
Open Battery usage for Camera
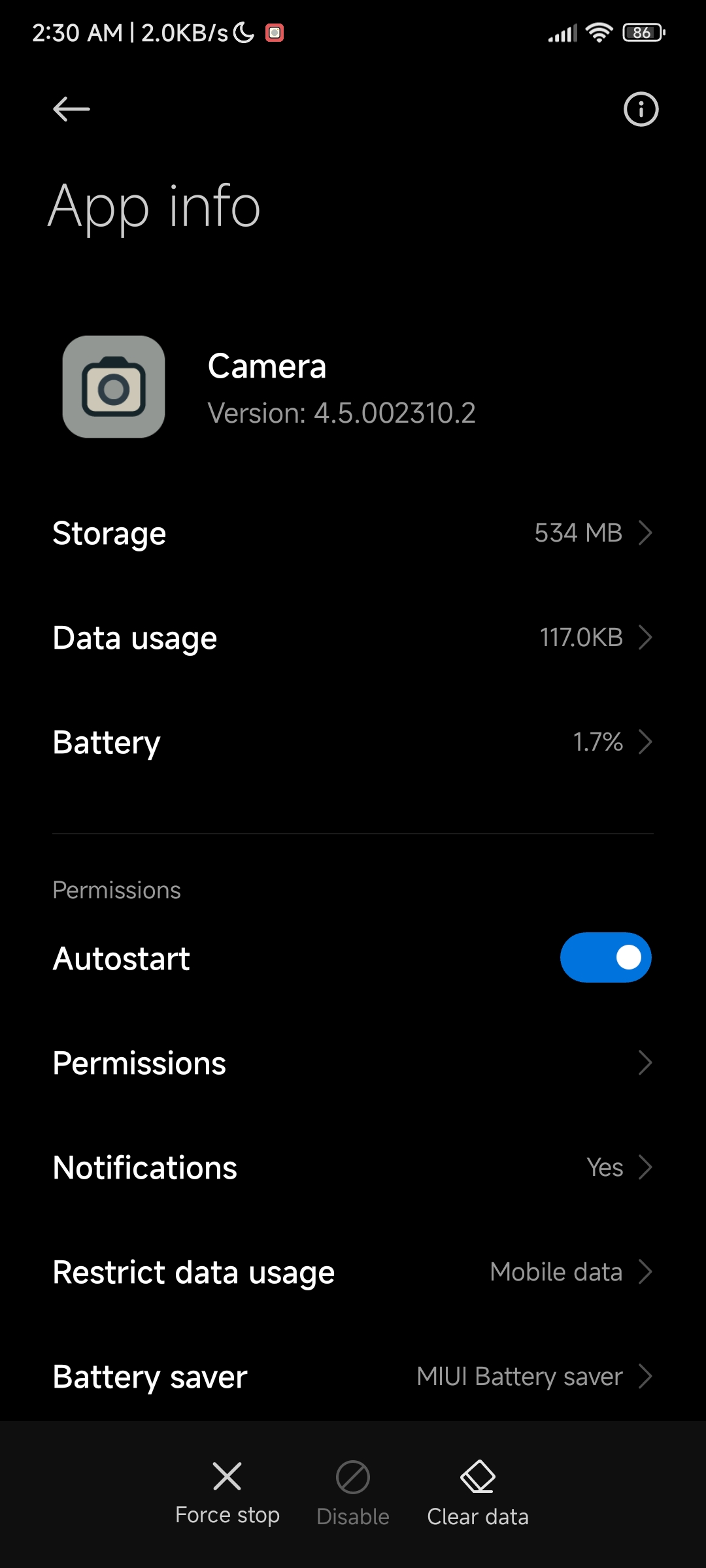pyautogui.click(x=353, y=742)
